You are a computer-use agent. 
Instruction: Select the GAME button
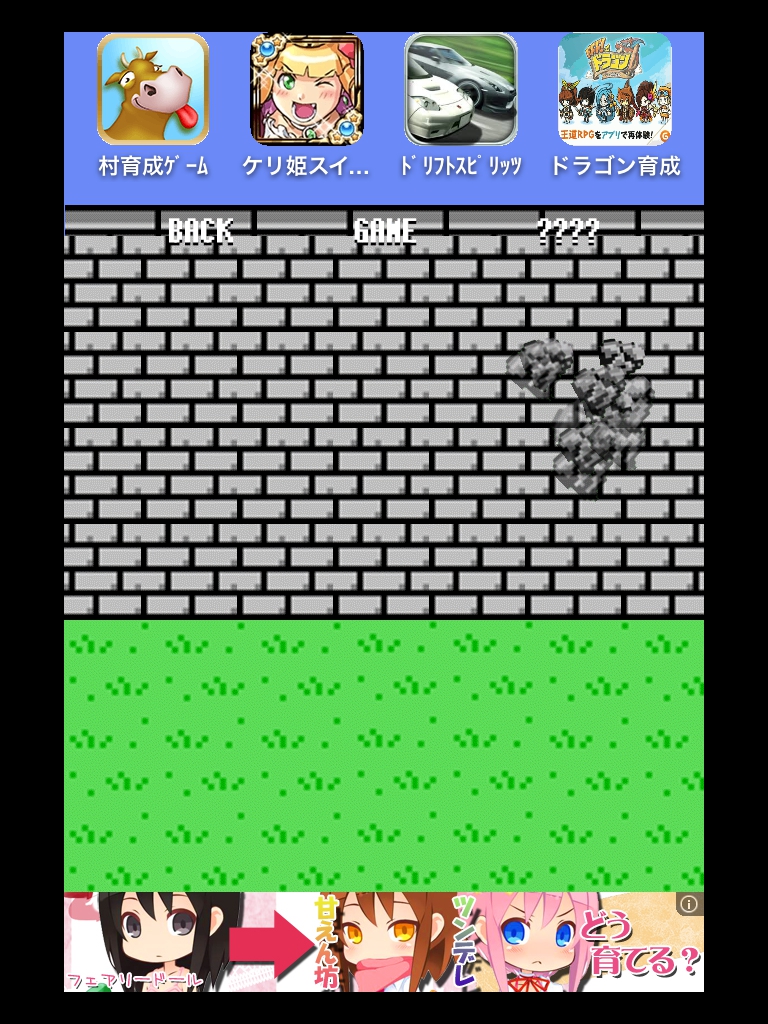(385, 231)
